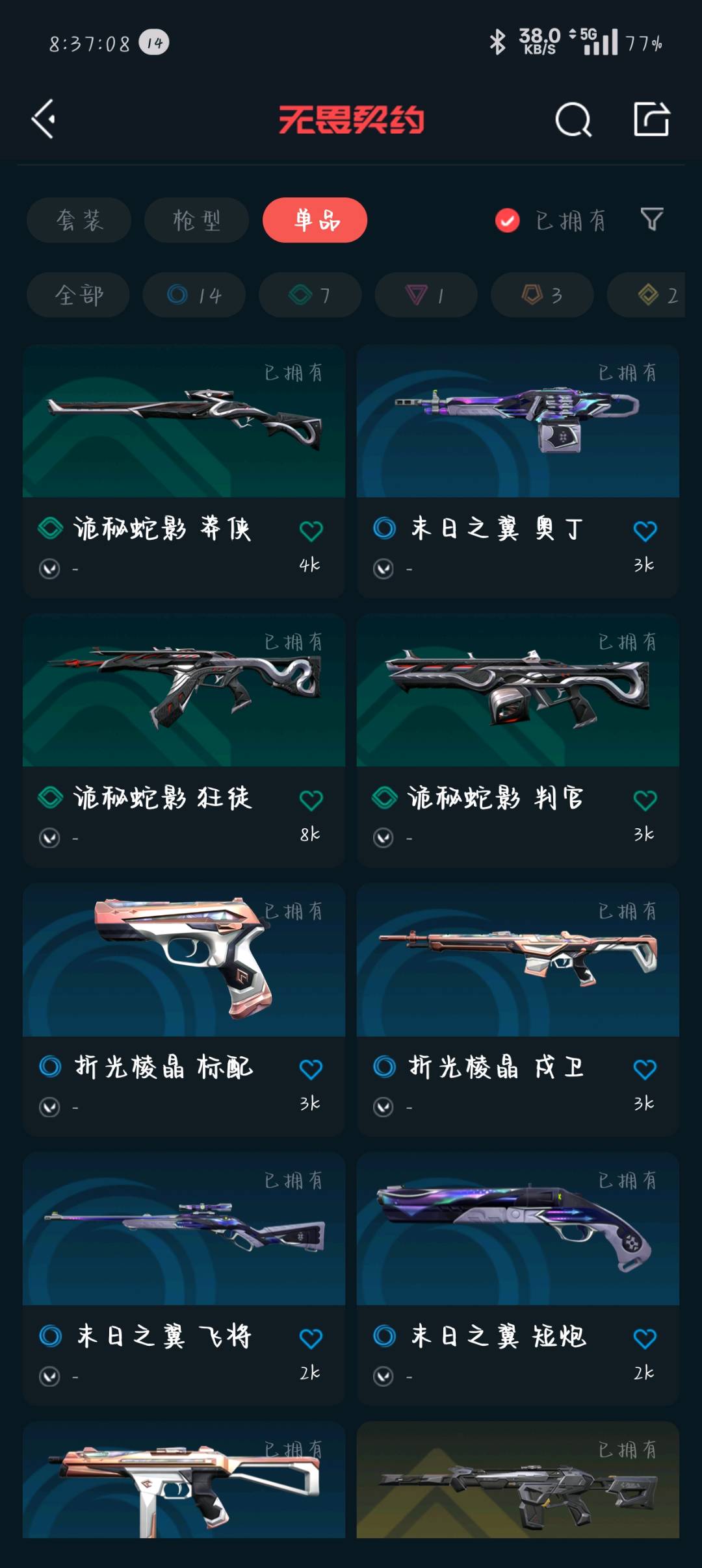Share this page via the share icon

pos(651,120)
